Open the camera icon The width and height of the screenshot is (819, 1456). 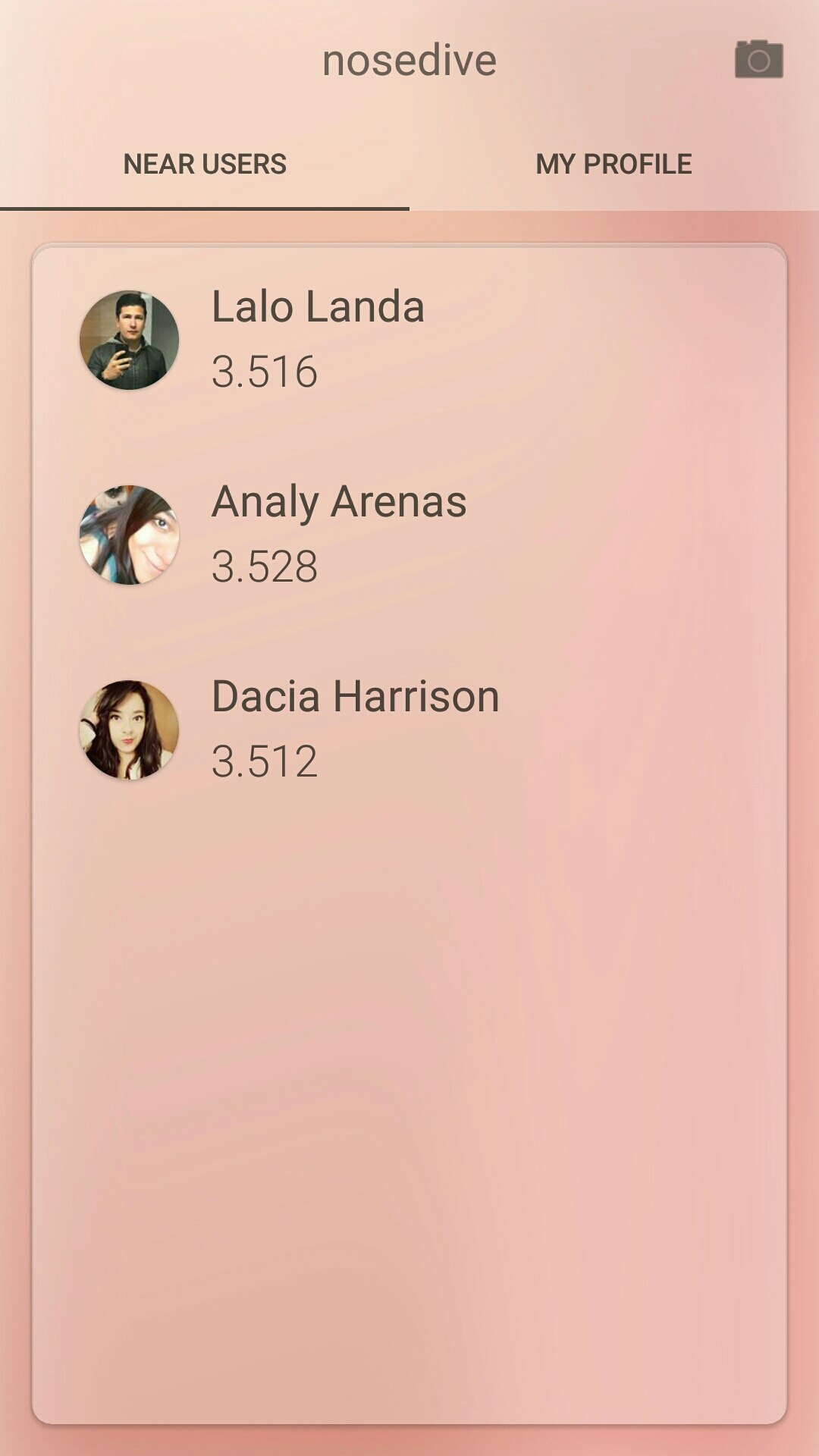click(758, 60)
